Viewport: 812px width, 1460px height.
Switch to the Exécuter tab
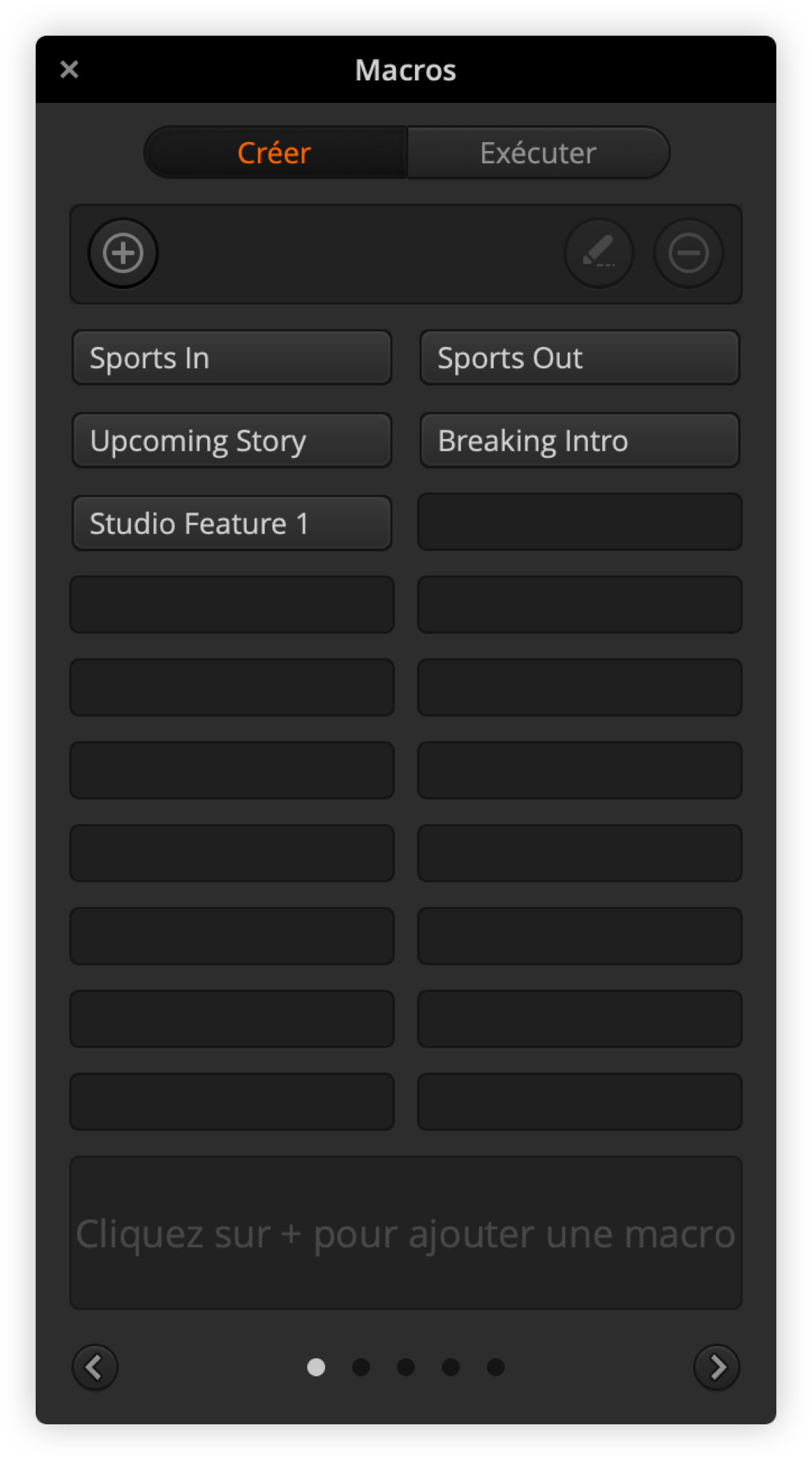click(x=538, y=152)
